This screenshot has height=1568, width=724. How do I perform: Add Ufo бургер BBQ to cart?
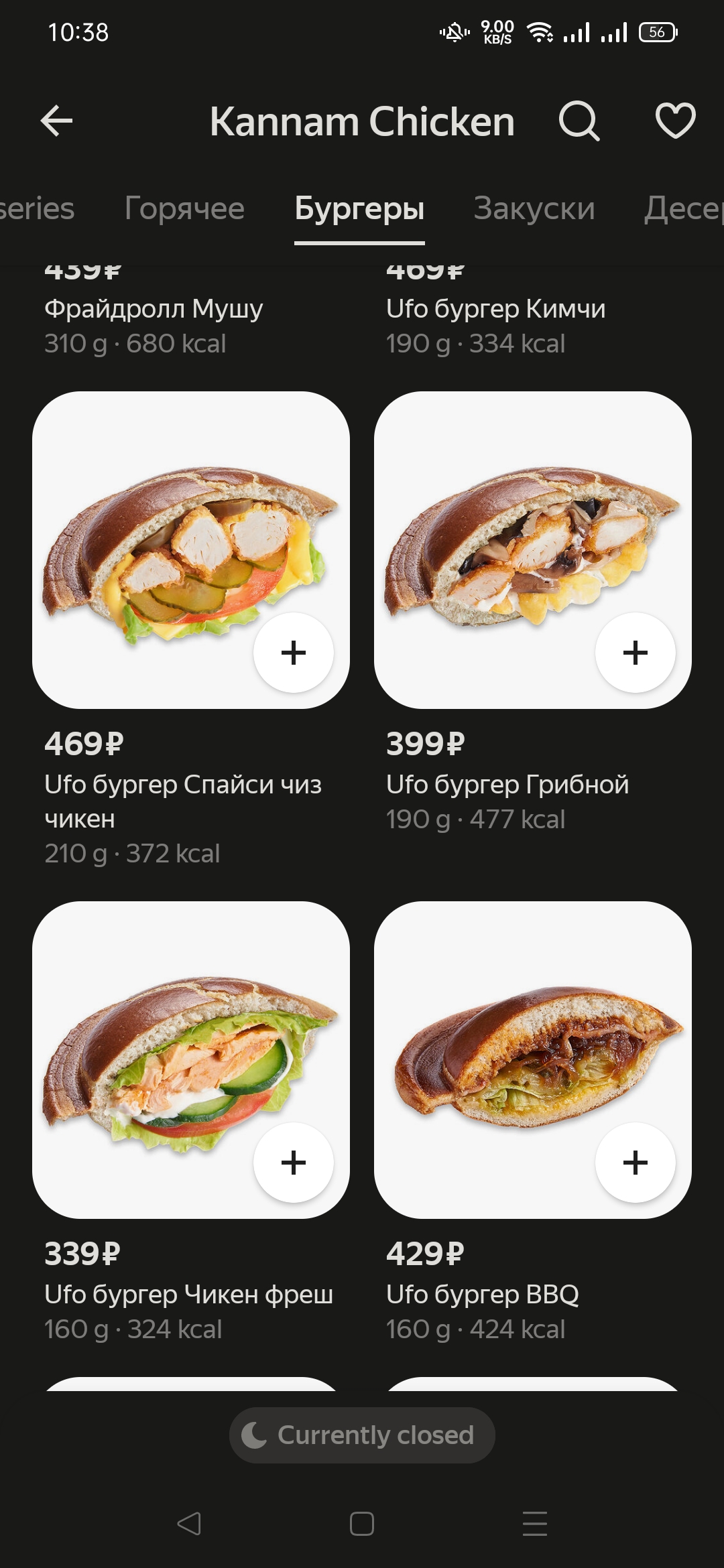[x=635, y=1163]
